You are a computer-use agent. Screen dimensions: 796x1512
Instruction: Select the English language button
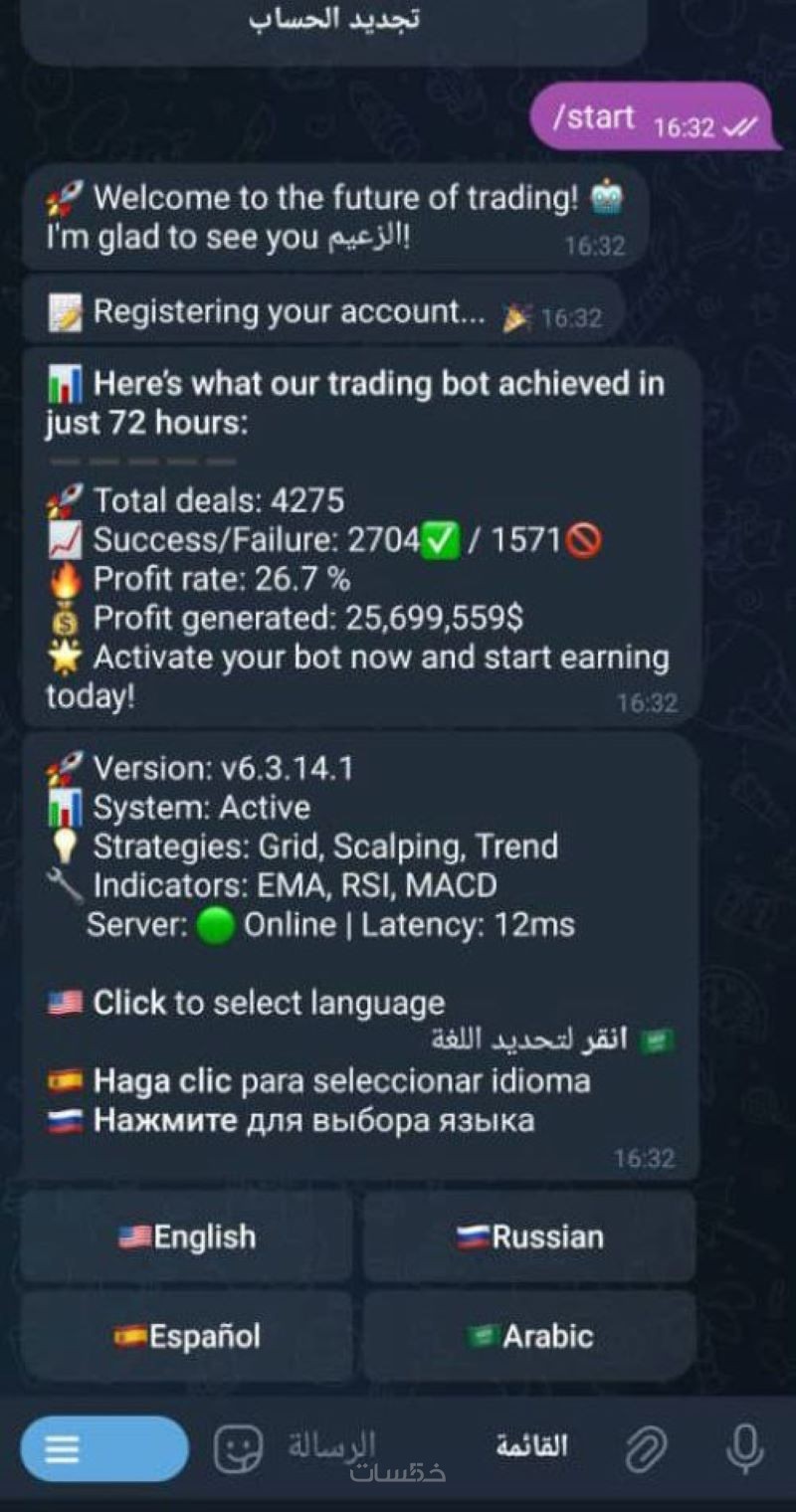(x=186, y=1236)
